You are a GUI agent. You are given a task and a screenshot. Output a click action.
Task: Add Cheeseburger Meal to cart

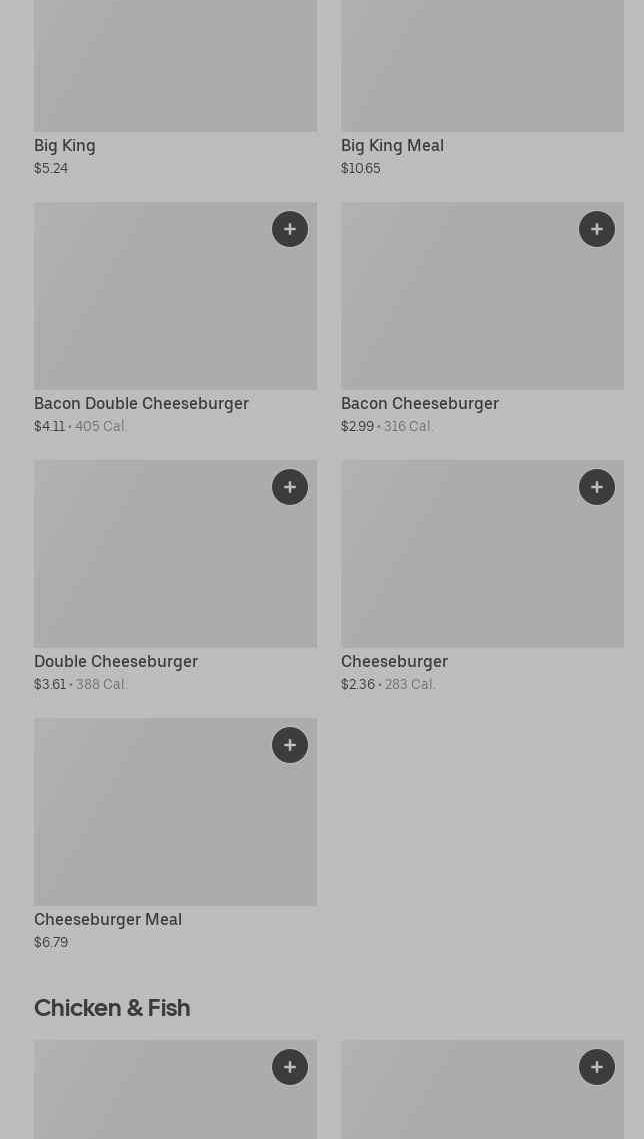coord(290,745)
